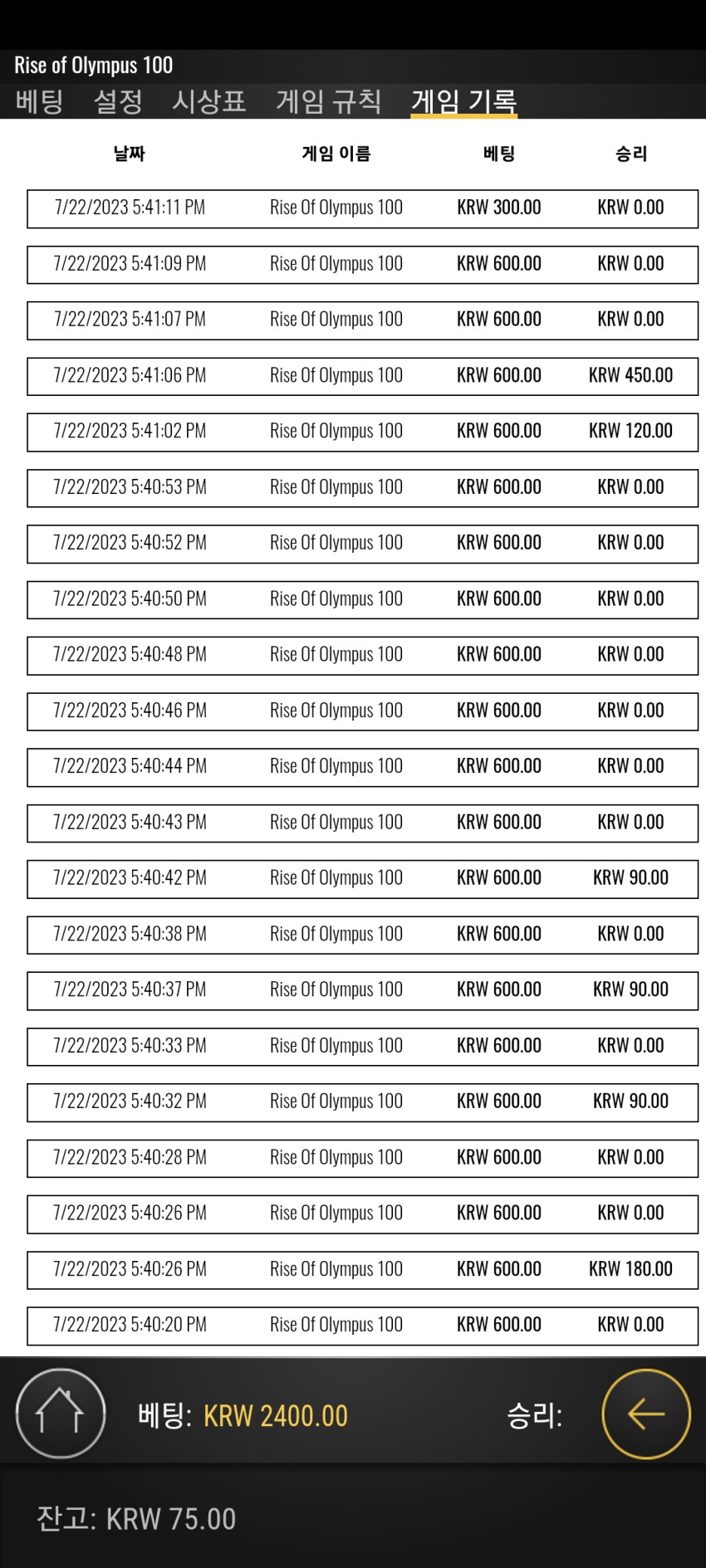The height and width of the screenshot is (1568, 706).
Task: Open the 5:41:11 PM game record
Action: (x=362, y=208)
